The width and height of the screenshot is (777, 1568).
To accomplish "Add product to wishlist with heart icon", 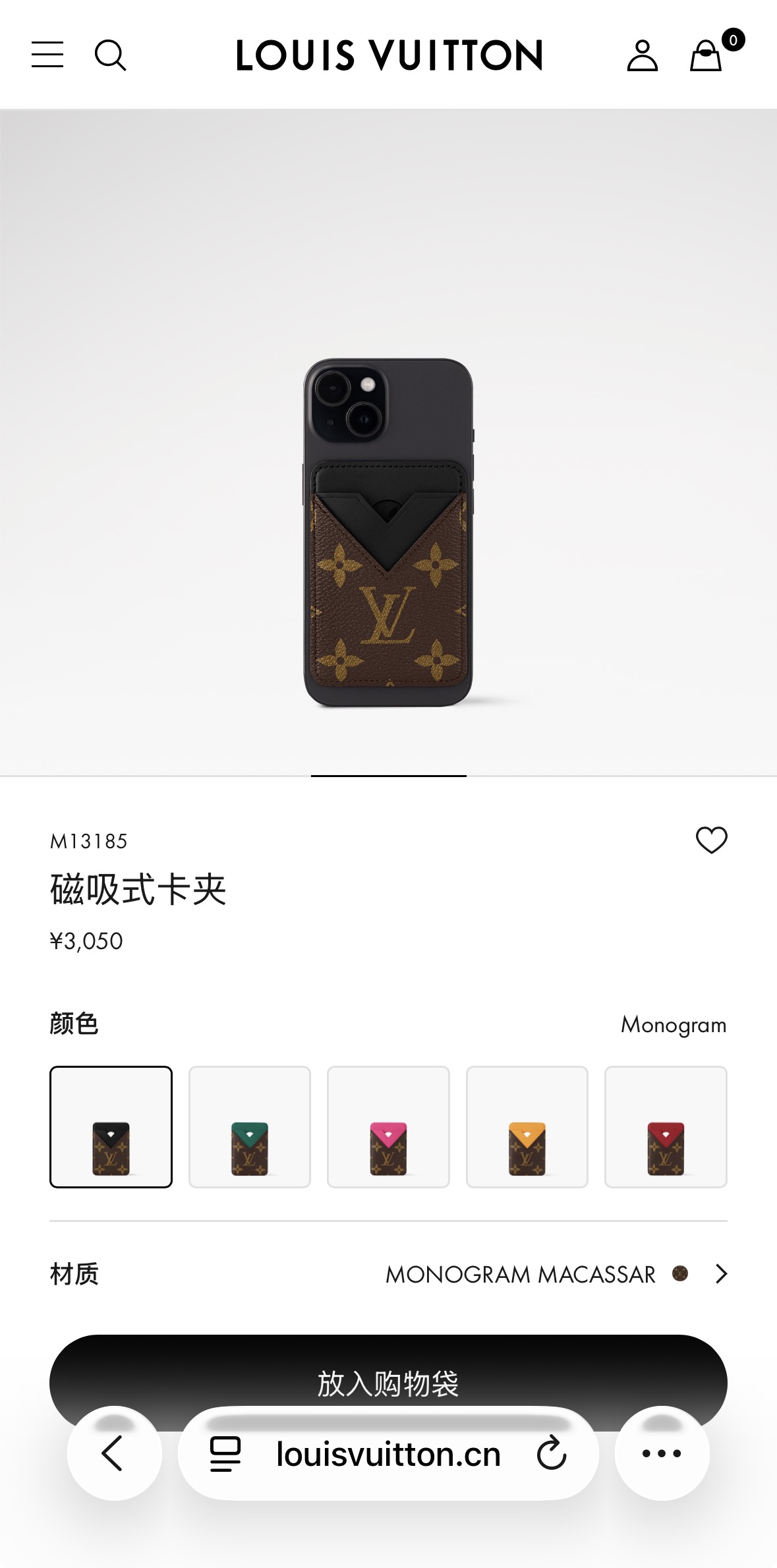I will [x=711, y=840].
